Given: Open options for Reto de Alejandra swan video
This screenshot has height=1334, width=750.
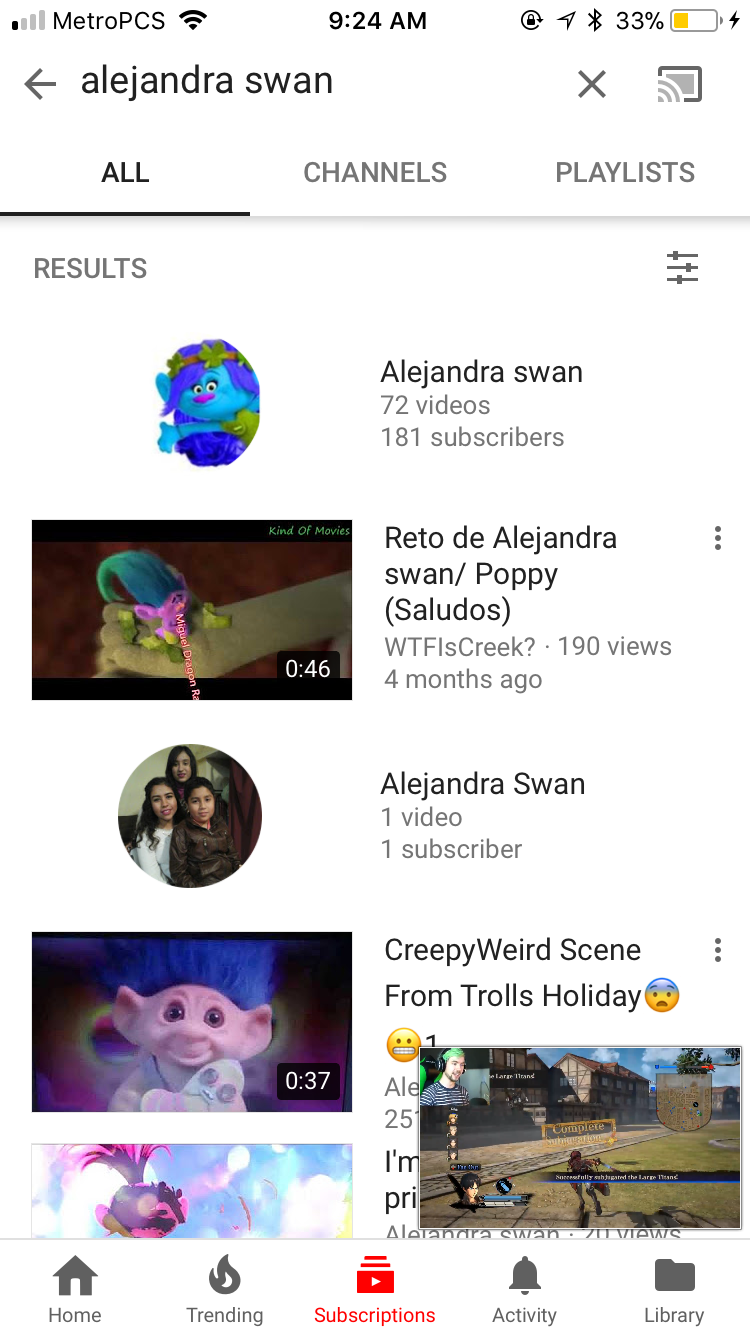Looking at the screenshot, I should [x=717, y=540].
